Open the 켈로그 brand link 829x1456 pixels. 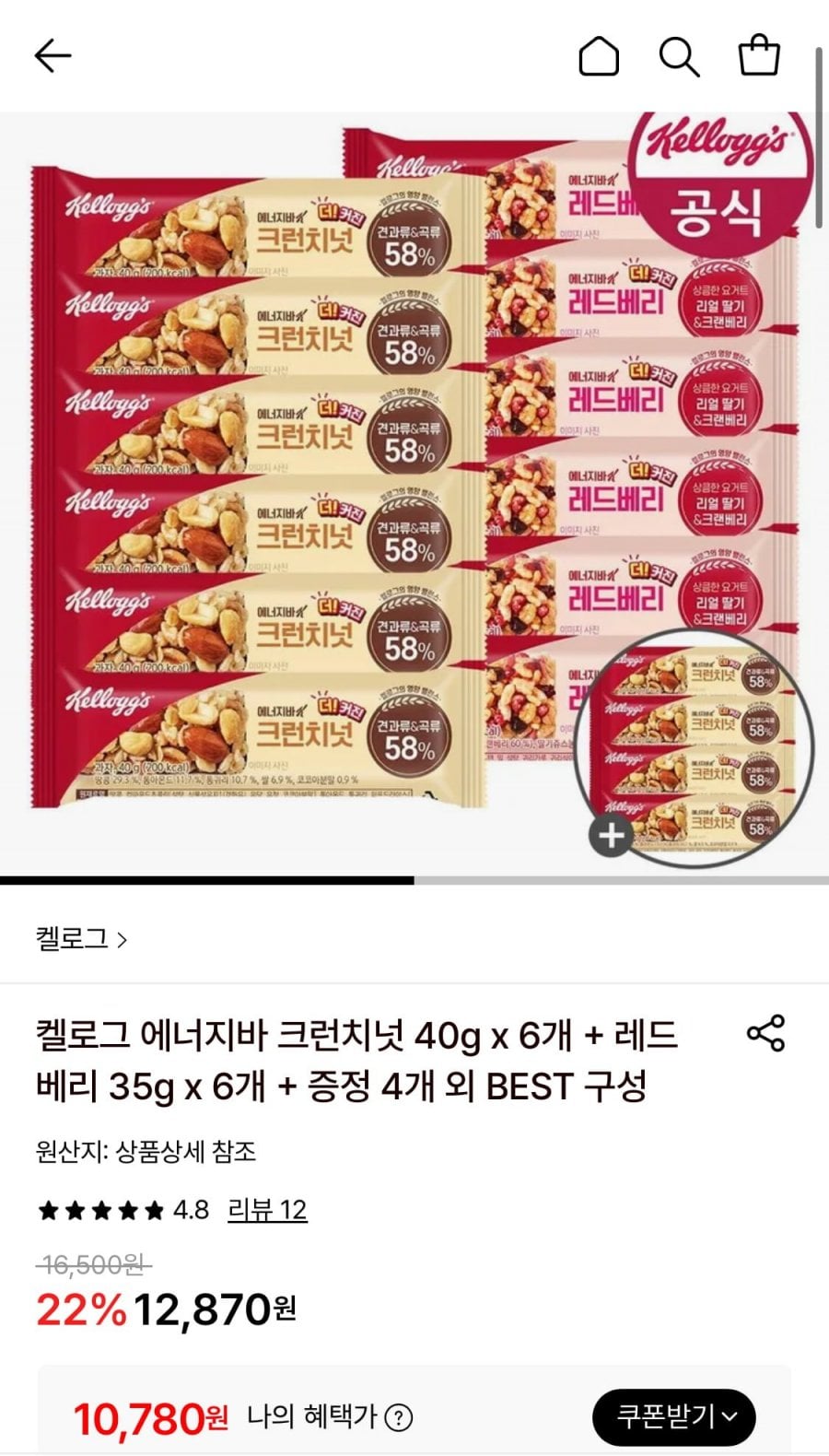pyautogui.click(x=81, y=939)
